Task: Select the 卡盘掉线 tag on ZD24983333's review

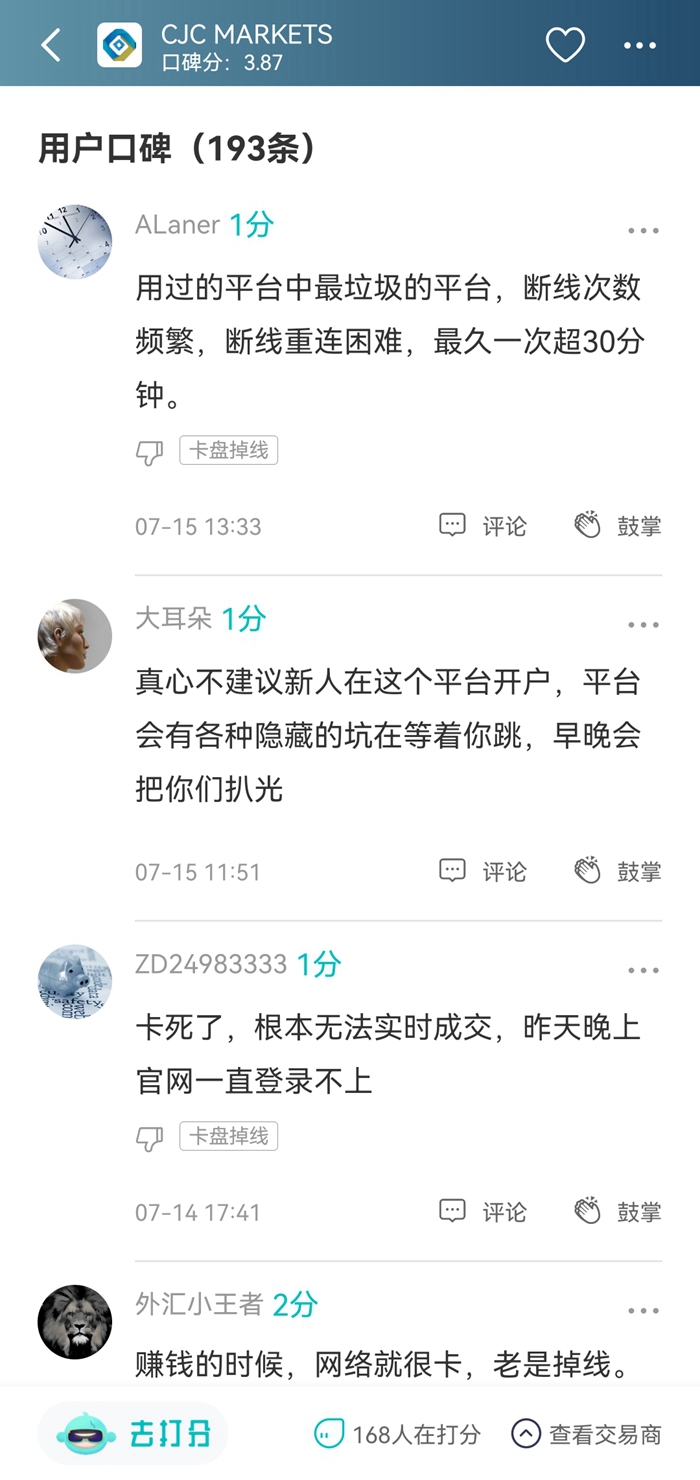Action: pos(228,1136)
